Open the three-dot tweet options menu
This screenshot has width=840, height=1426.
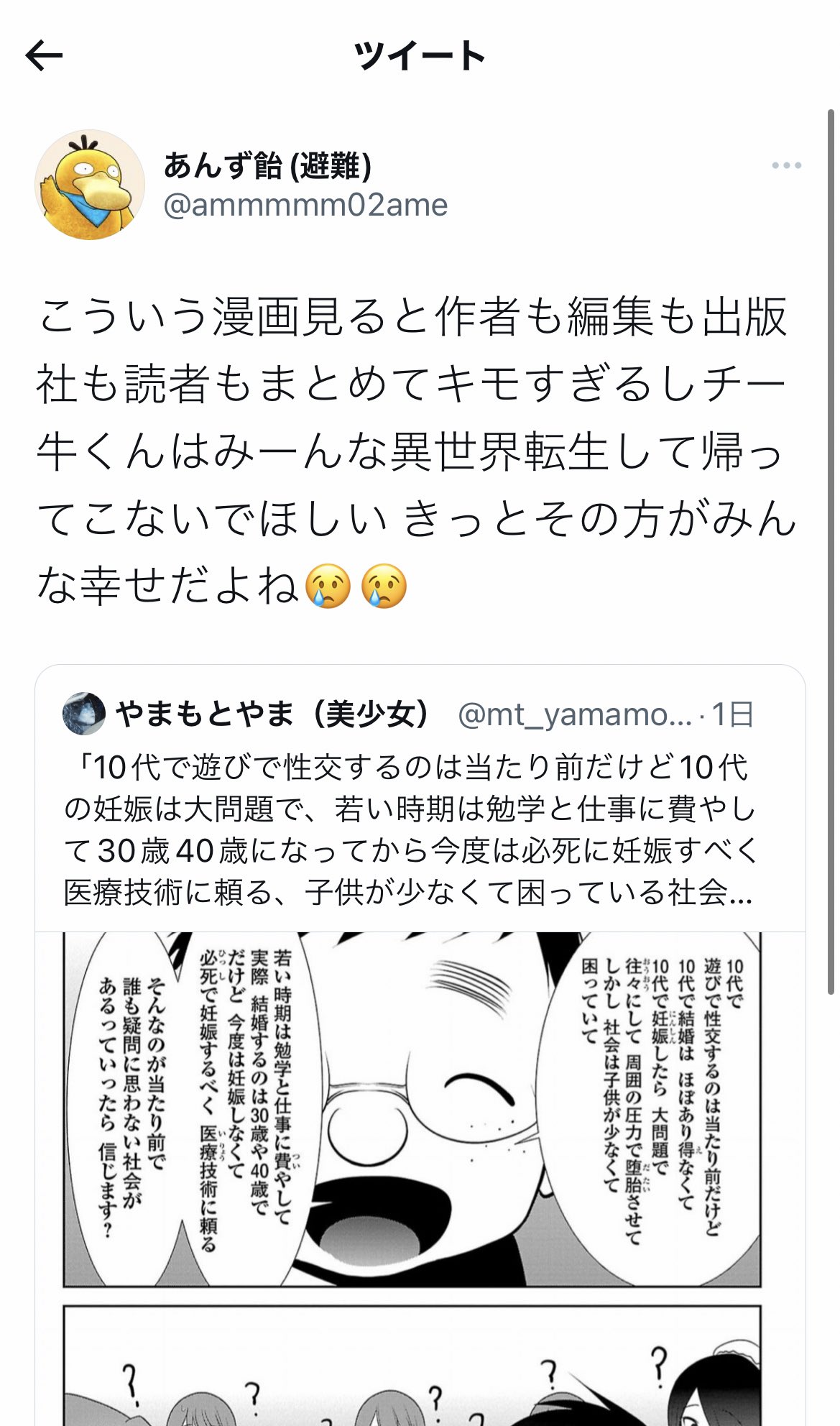pyautogui.click(x=786, y=165)
